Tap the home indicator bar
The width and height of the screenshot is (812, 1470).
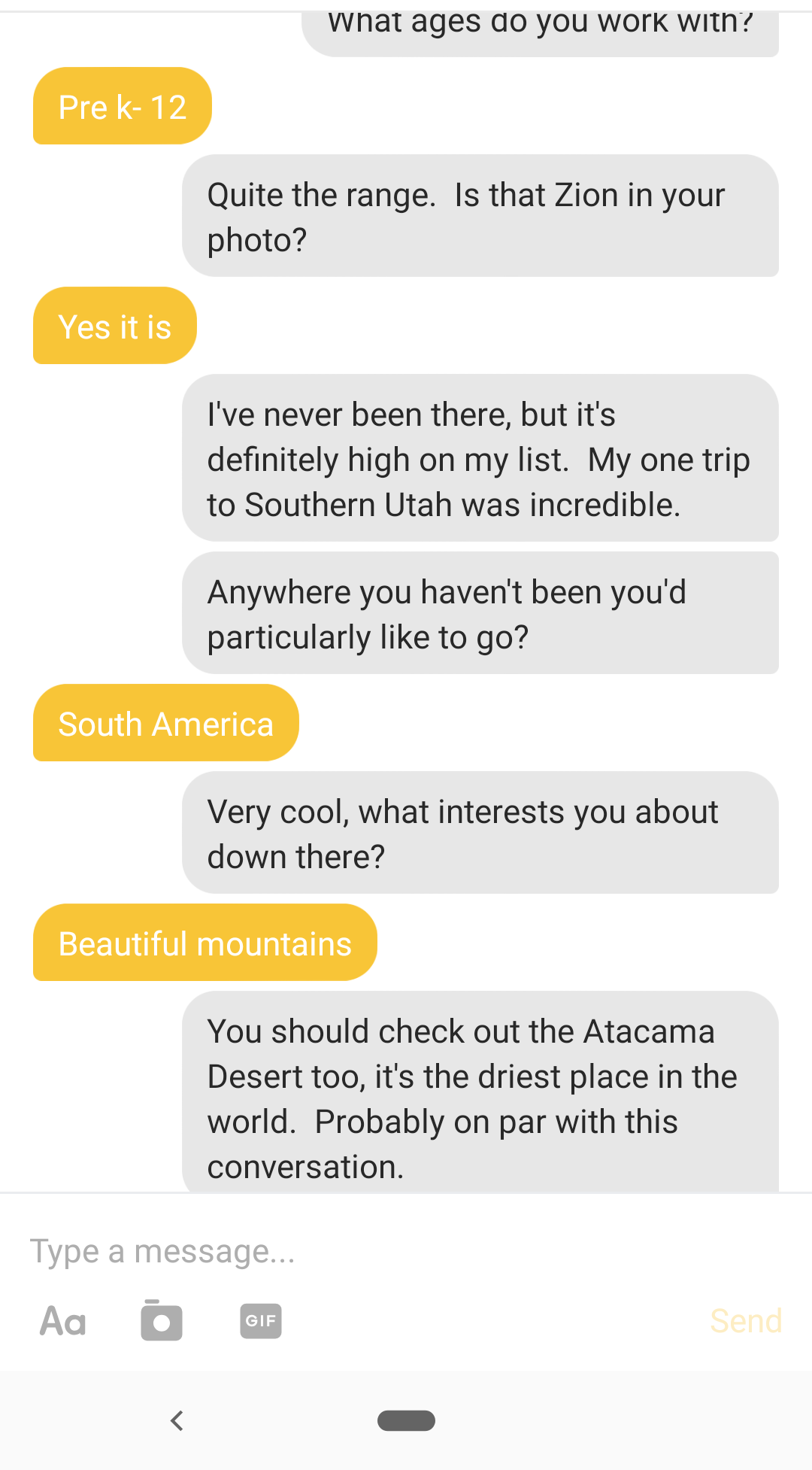point(406,1420)
